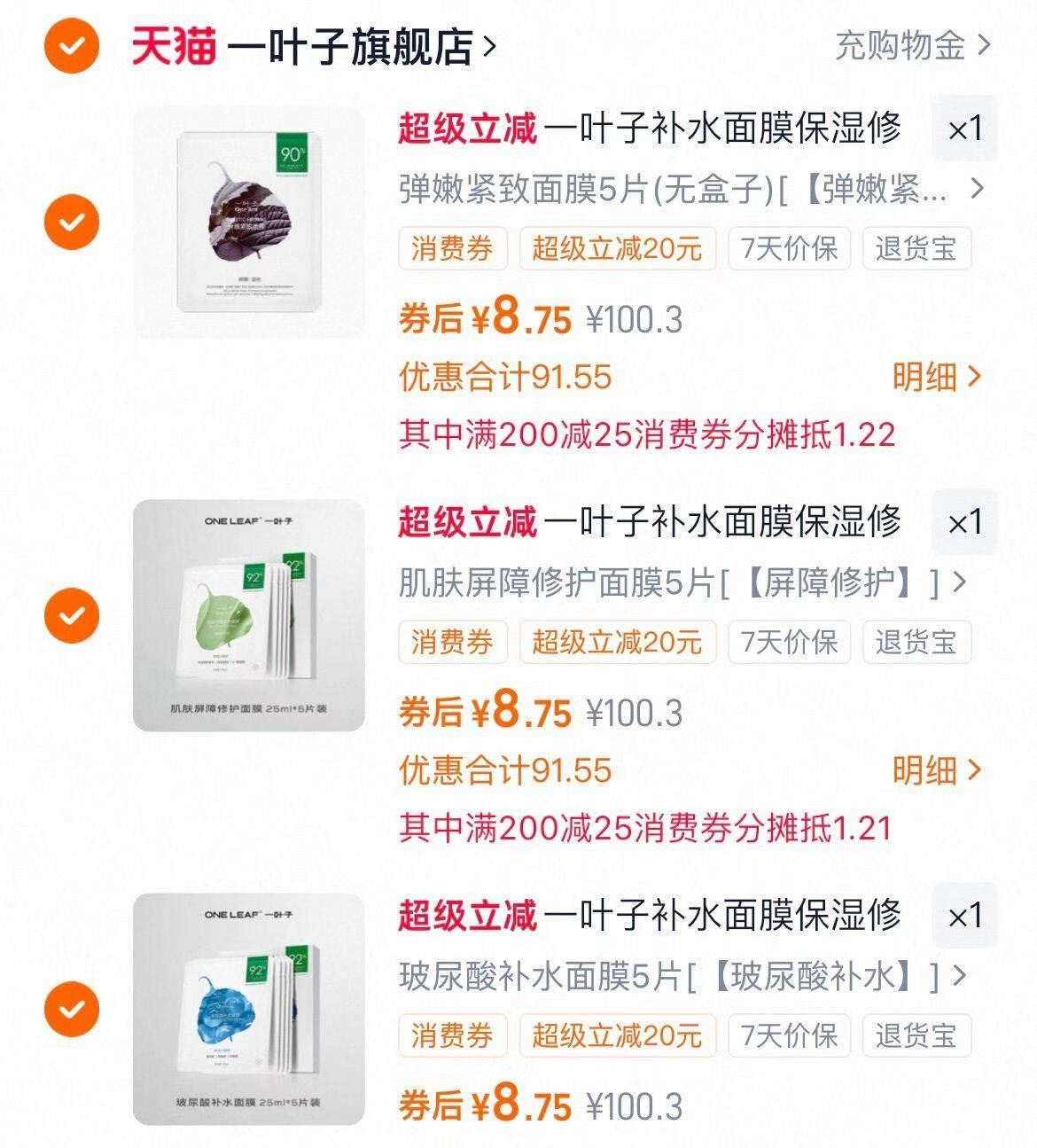Click the 超级立减20元 tag on first product
This screenshot has width=1037, height=1148.
(618, 249)
